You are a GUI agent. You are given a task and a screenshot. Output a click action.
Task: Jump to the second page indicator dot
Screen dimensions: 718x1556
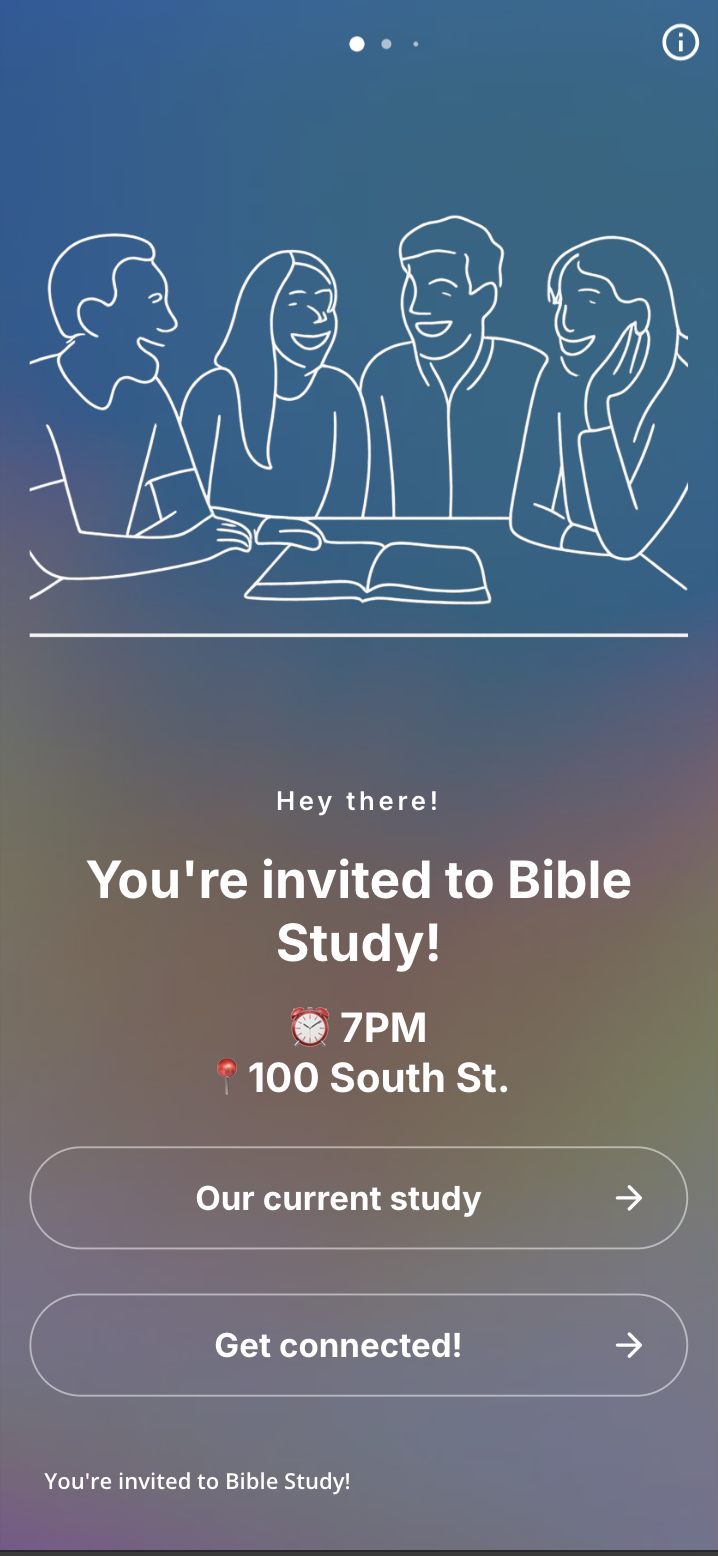pos(386,44)
